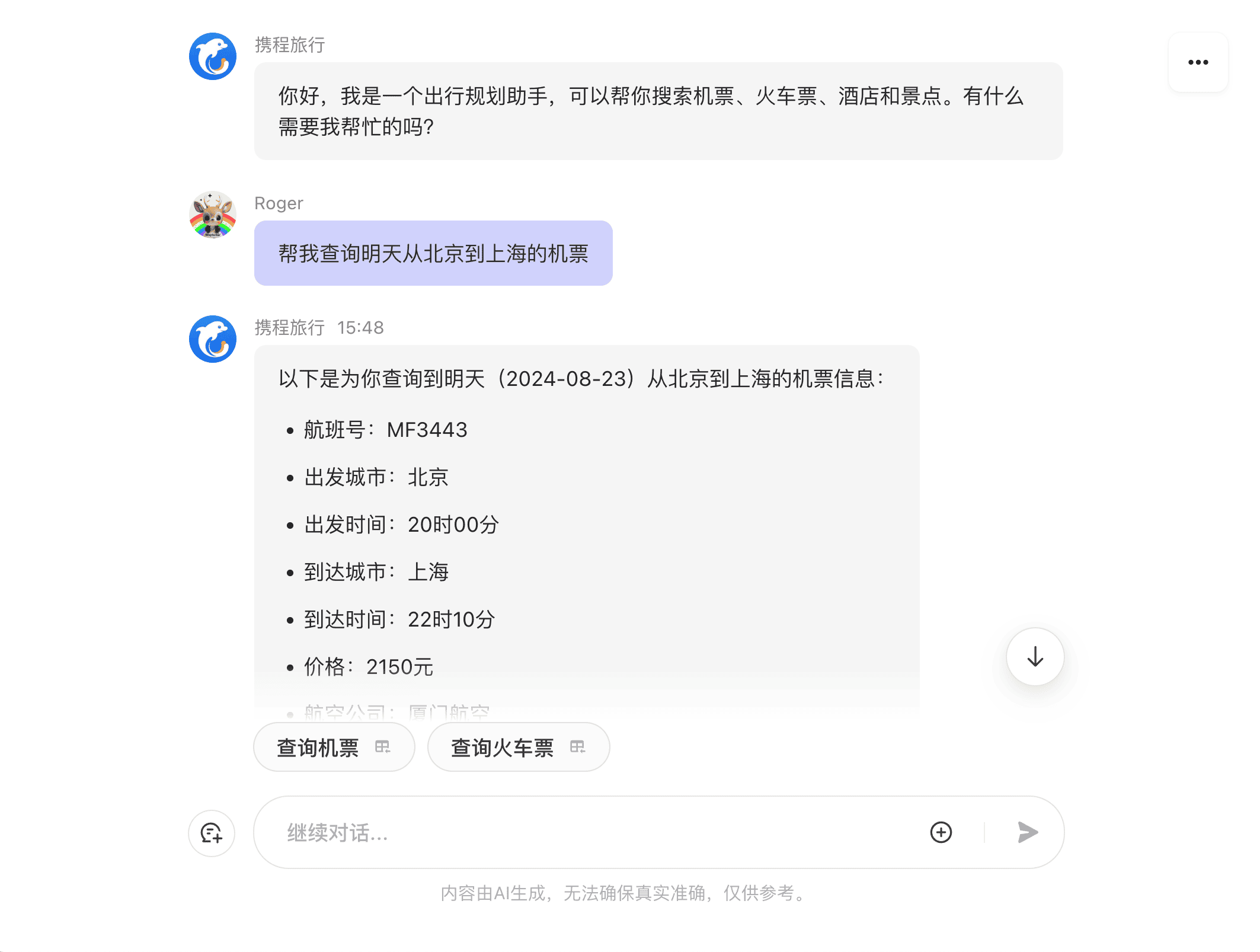
Task: Send the message with arrow icon
Action: (x=1027, y=832)
